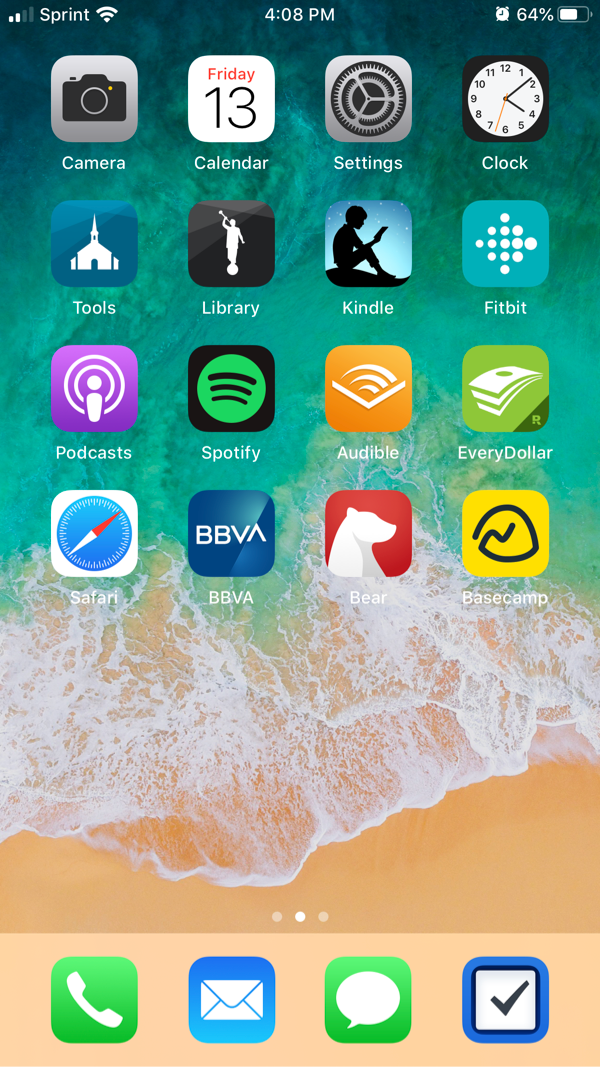
Task: Launch the Fitbit app
Action: coord(505,244)
